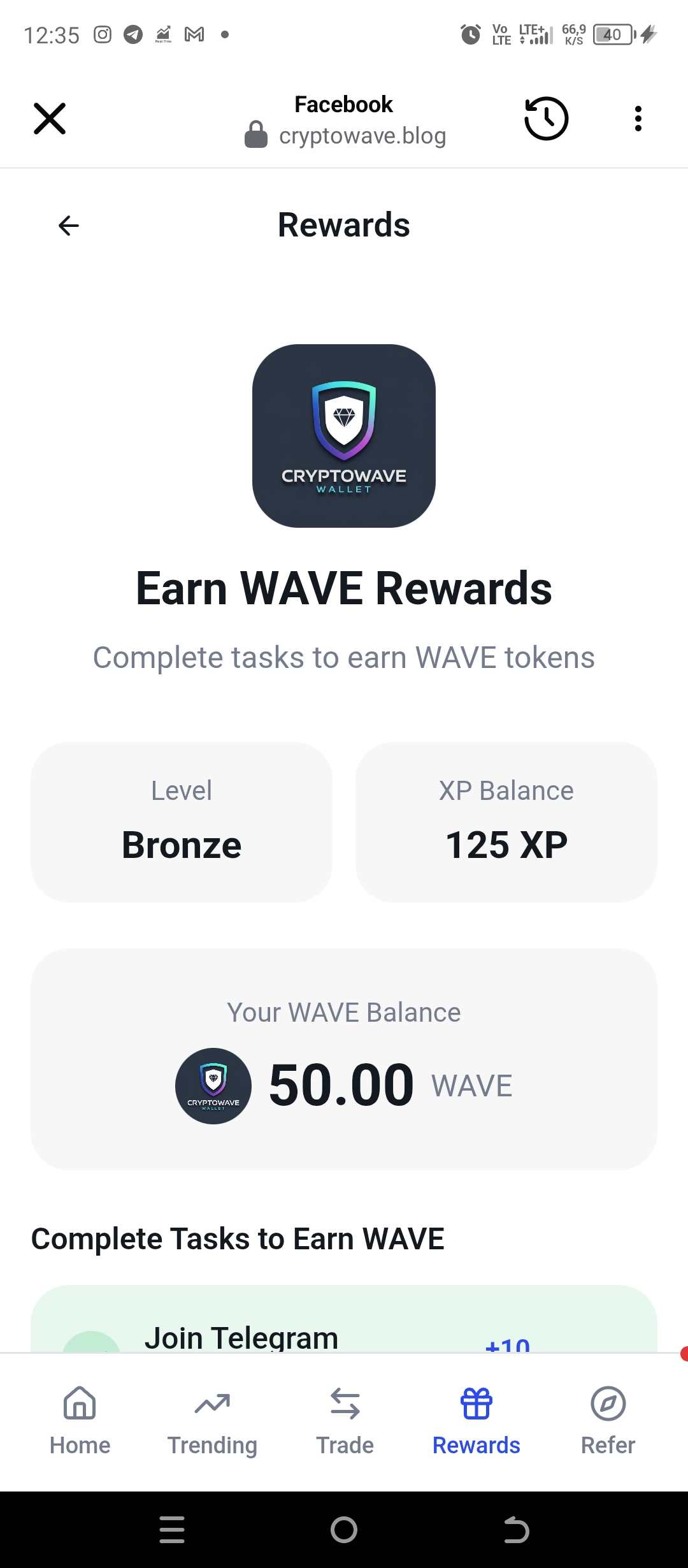The image size is (688, 1568).
Task: Close the in-app browser
Action: click(50, 119)
